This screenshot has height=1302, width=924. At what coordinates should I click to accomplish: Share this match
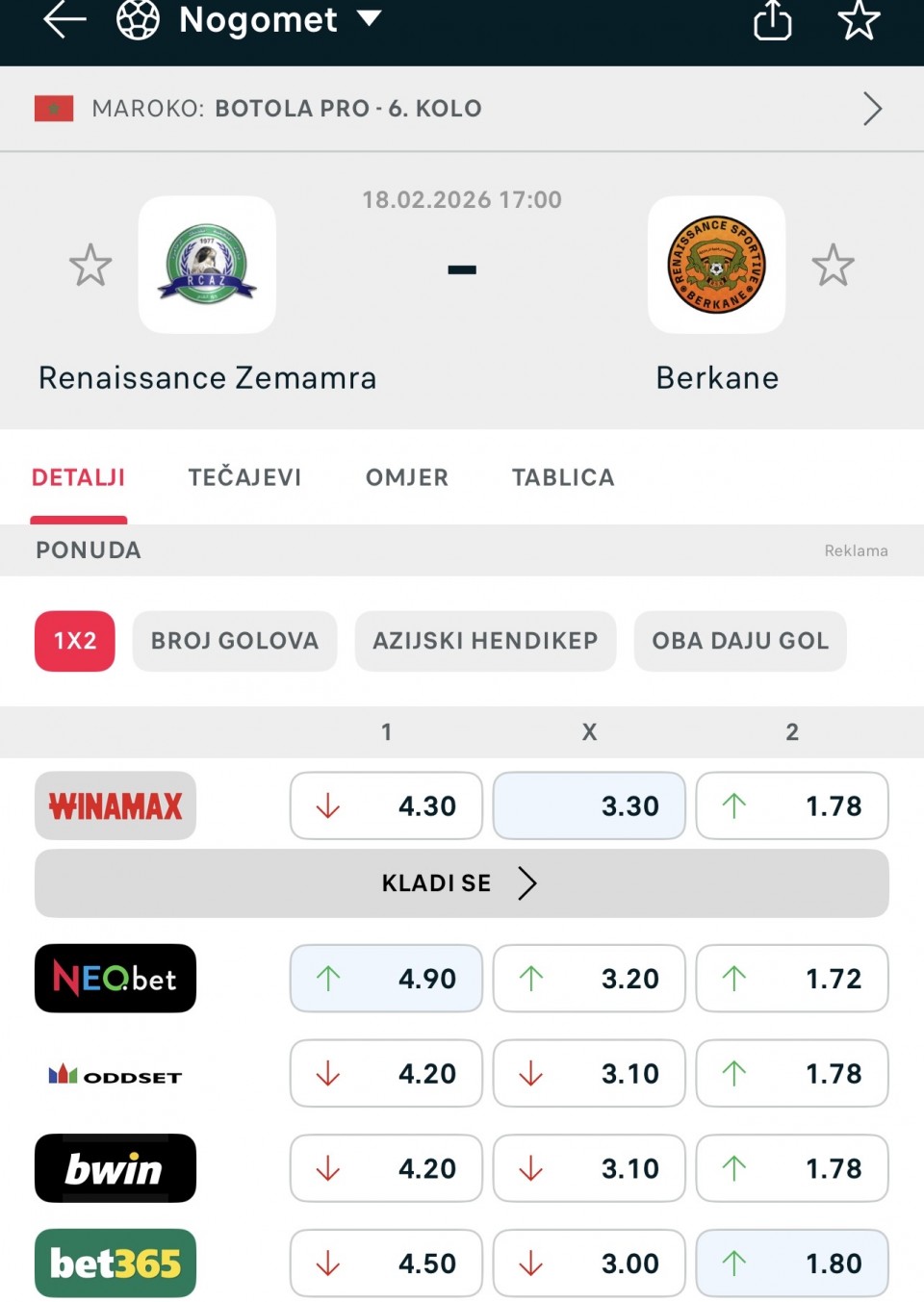[x=772, y=20]
